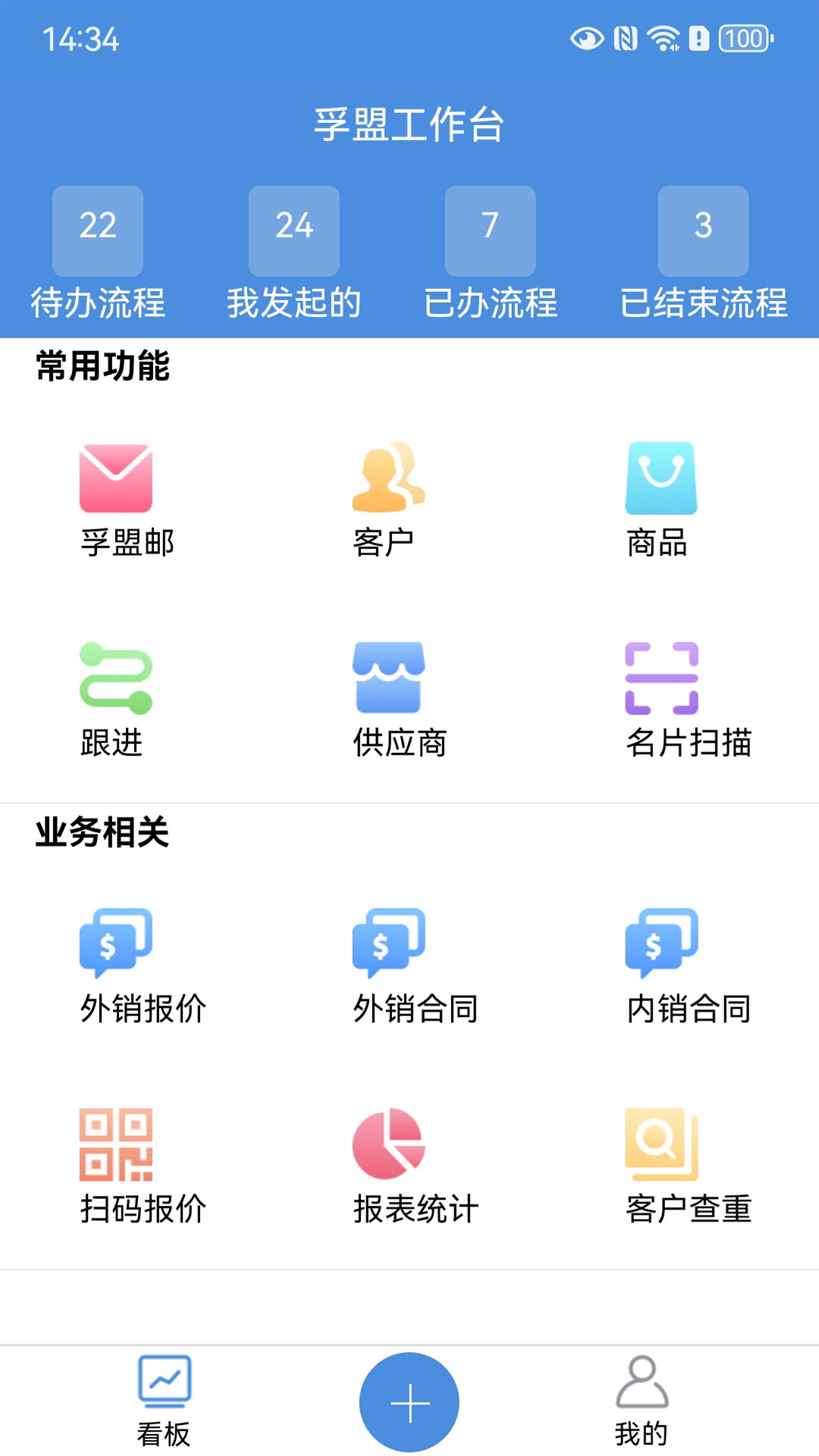The width and height of the screenshot is (819, 1456).
Task: Switch to the 我的 profile tab
Action: (x=642, y=1401)
